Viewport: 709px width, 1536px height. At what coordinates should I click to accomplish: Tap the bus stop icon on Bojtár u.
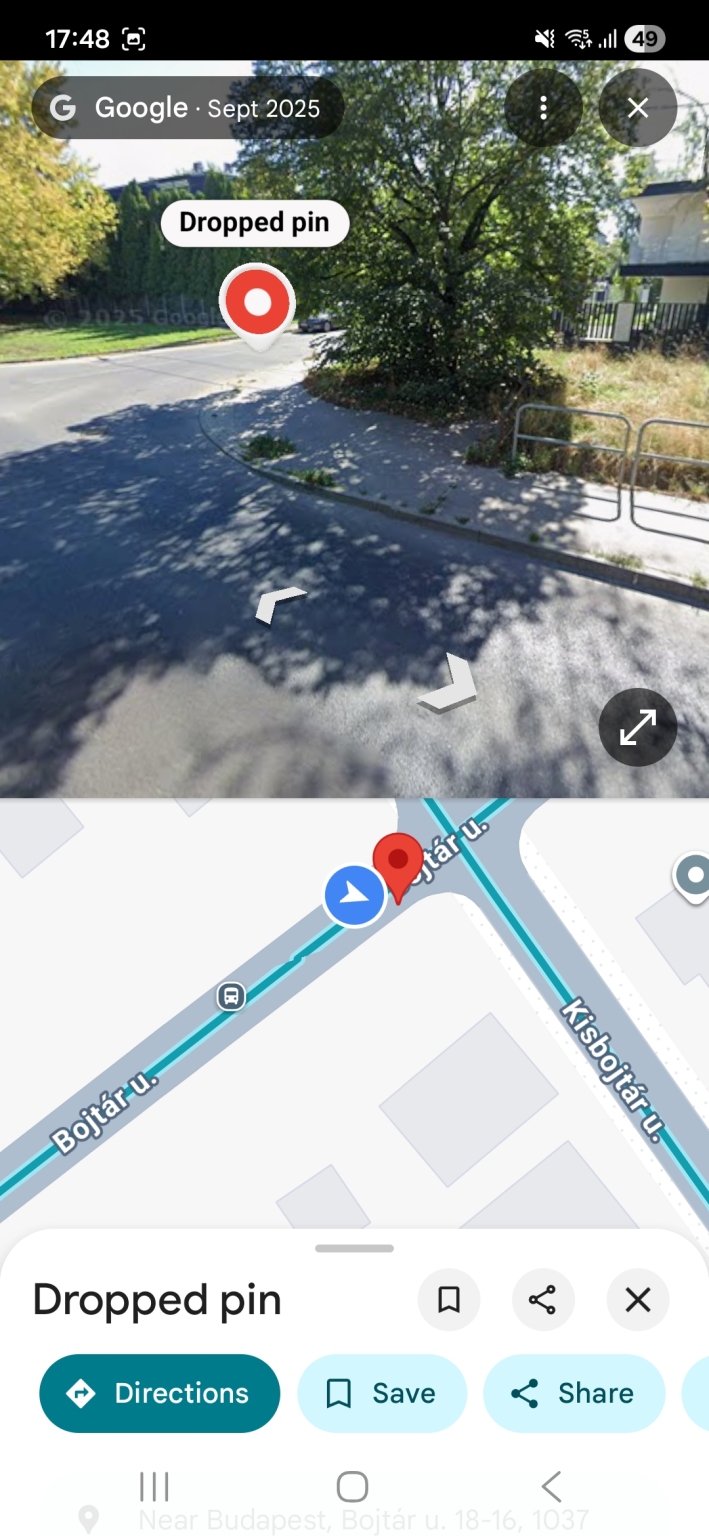pos(231,996)
